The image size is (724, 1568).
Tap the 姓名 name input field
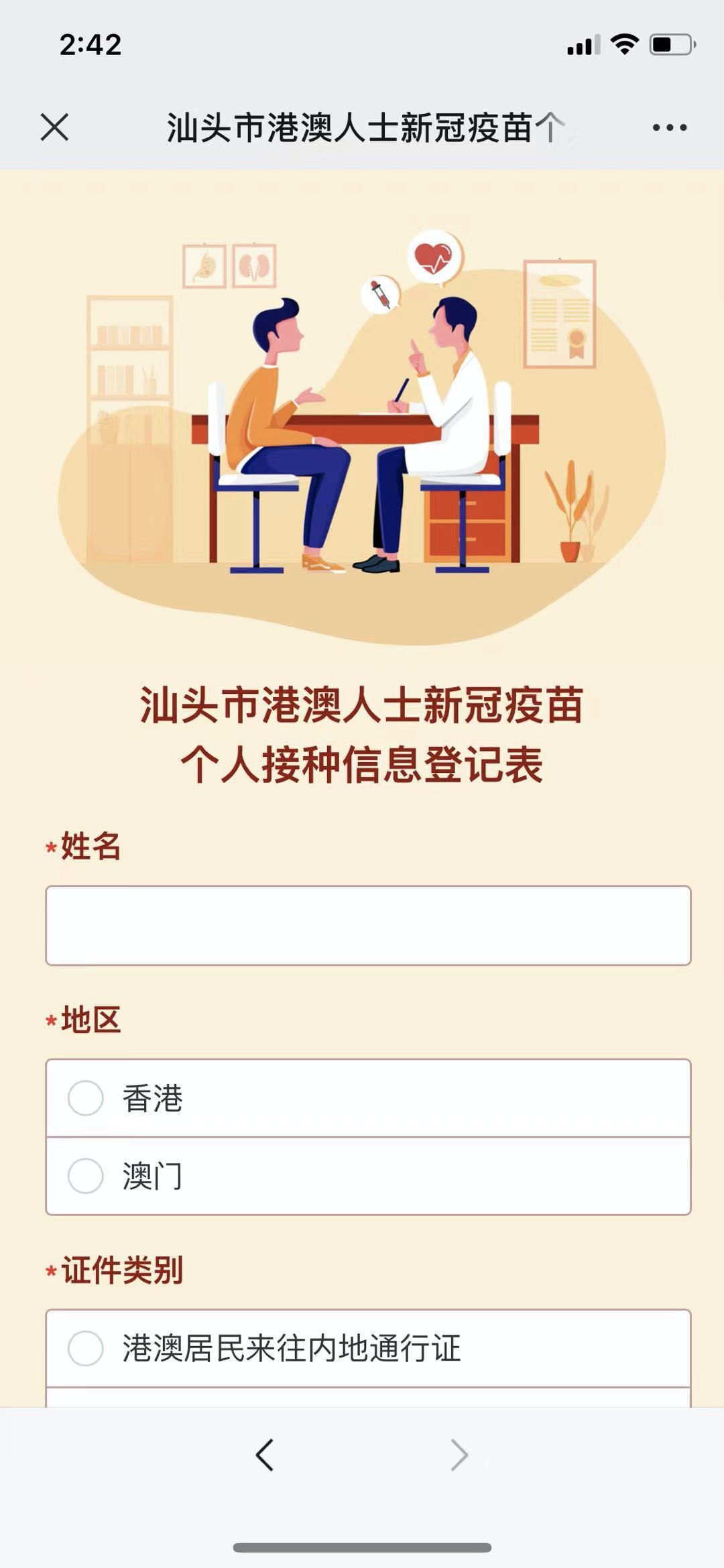[368, 925]
